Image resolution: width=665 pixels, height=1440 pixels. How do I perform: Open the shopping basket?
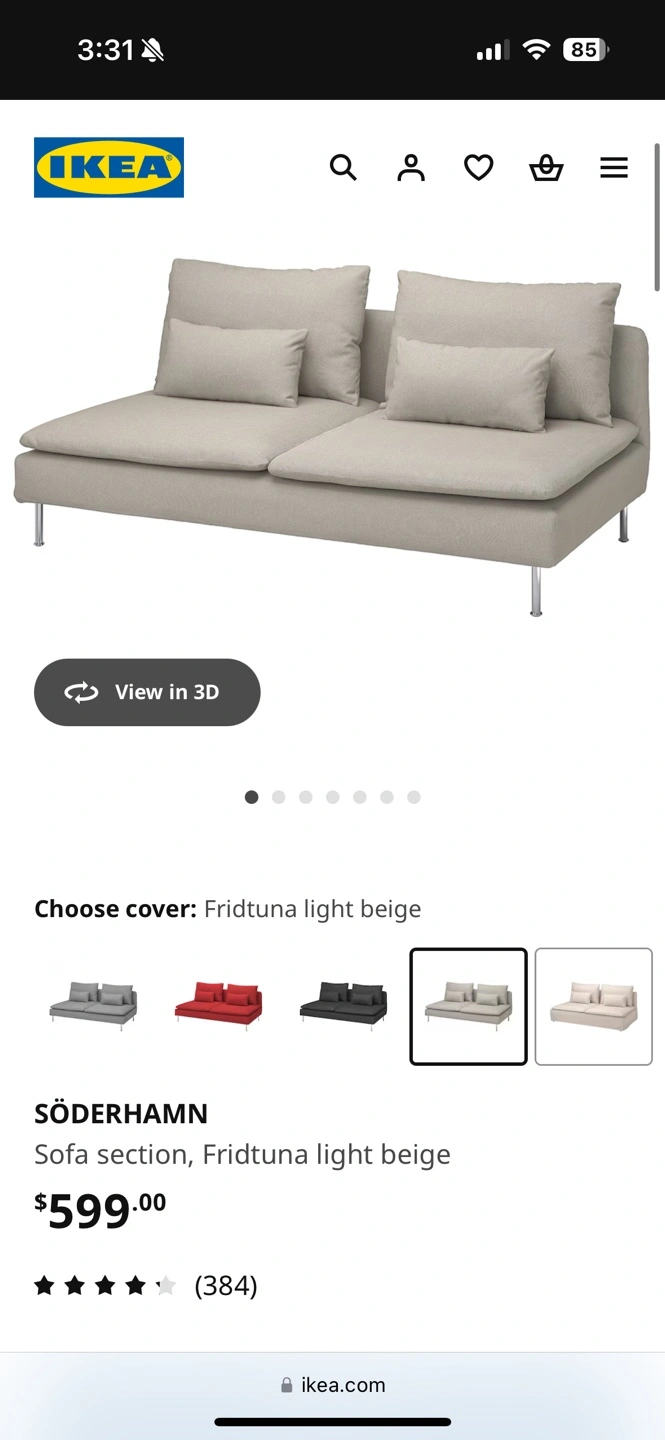point(546,167)
